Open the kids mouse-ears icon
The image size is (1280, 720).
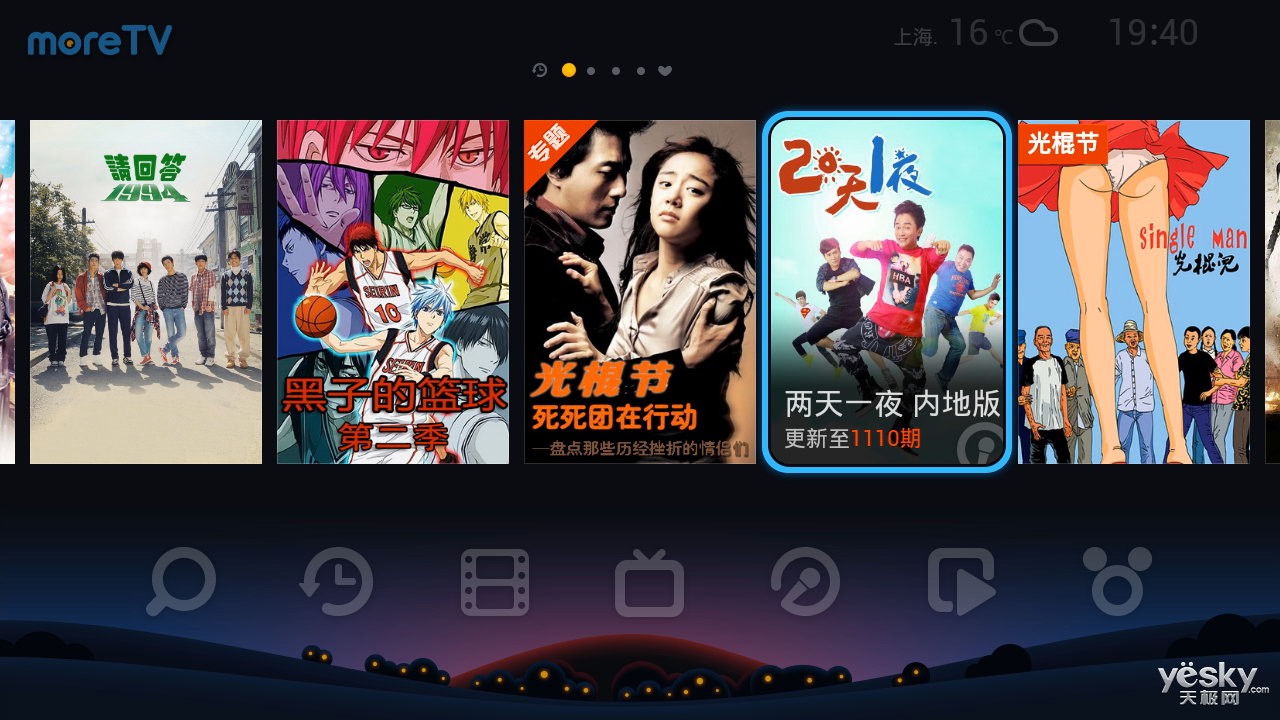(1117, 582)
